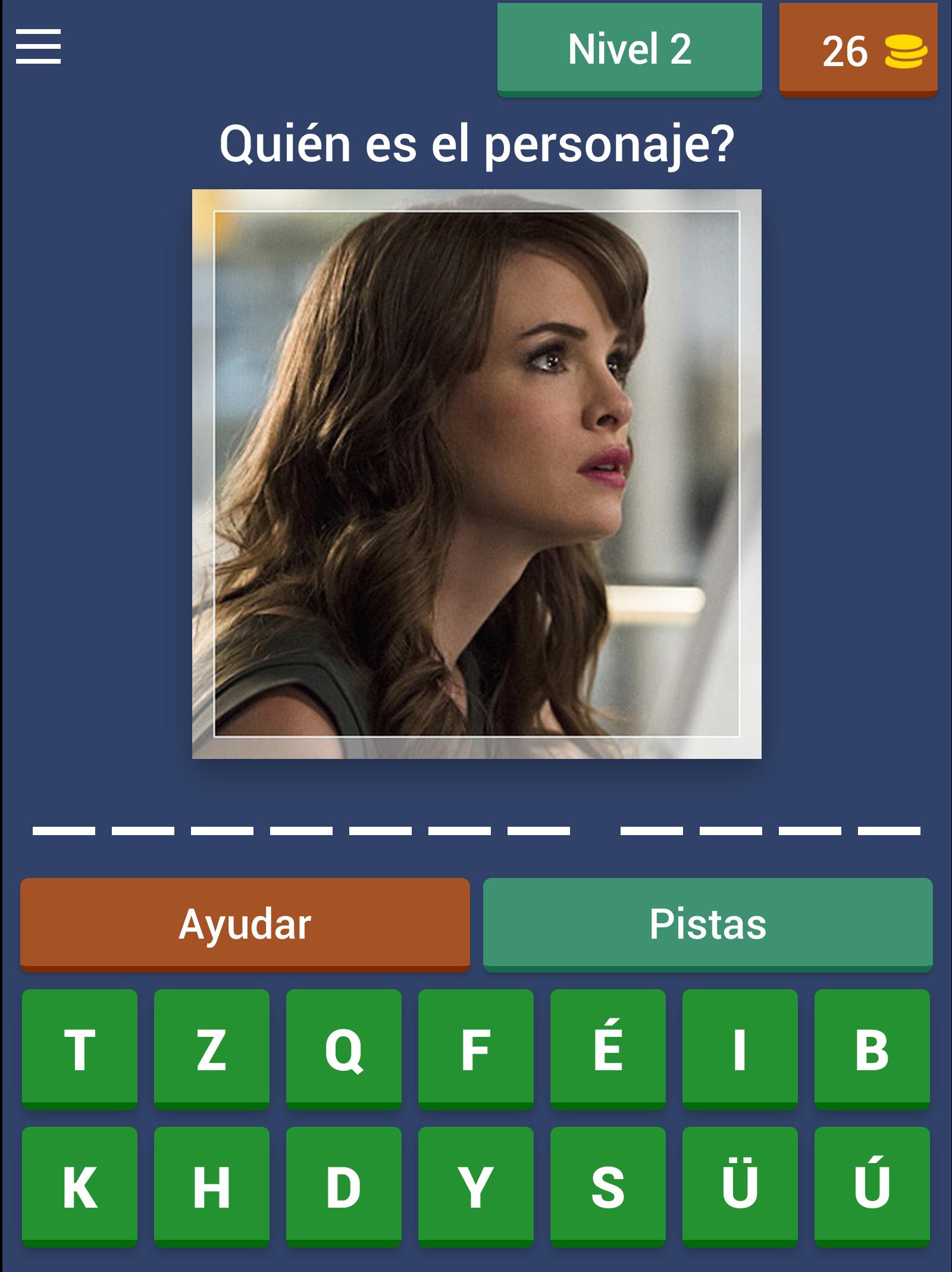Viewport: 952px width, 1272px height.
Task: Tap the Ü letter key
Action: tap(740, 1186)
